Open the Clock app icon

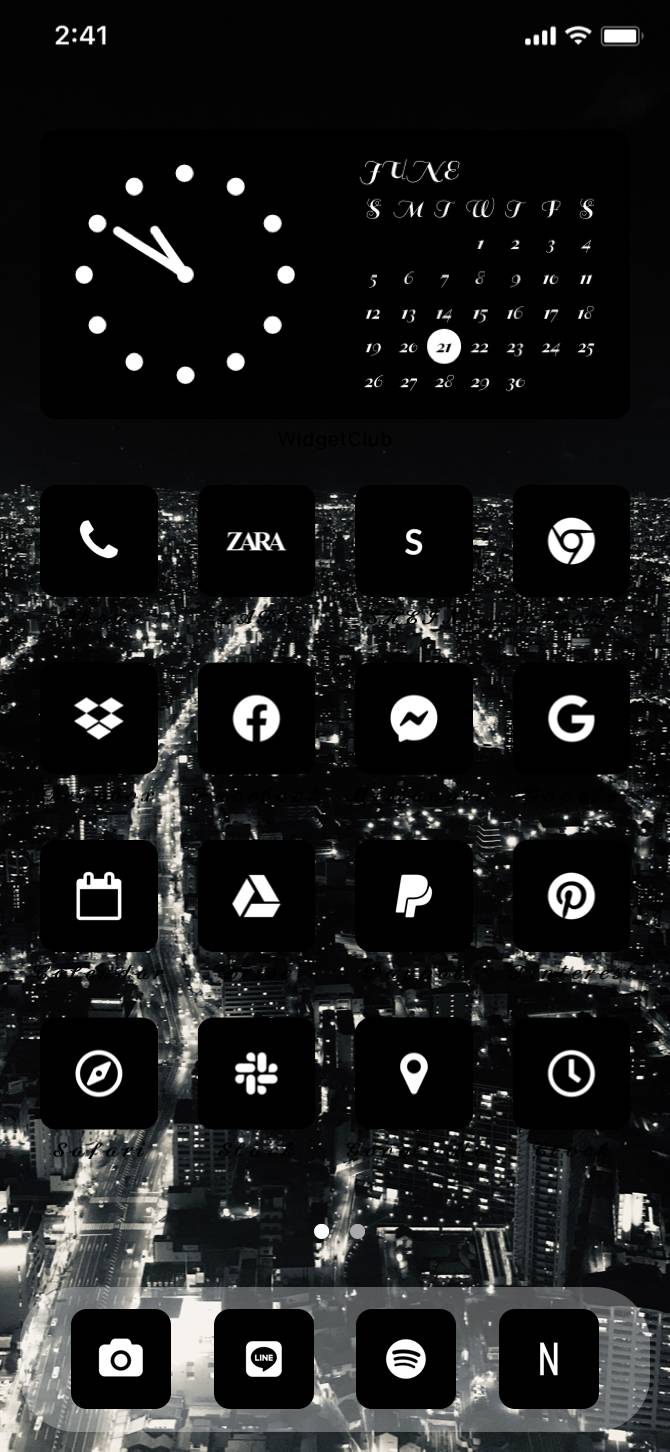coord(571,1073)
